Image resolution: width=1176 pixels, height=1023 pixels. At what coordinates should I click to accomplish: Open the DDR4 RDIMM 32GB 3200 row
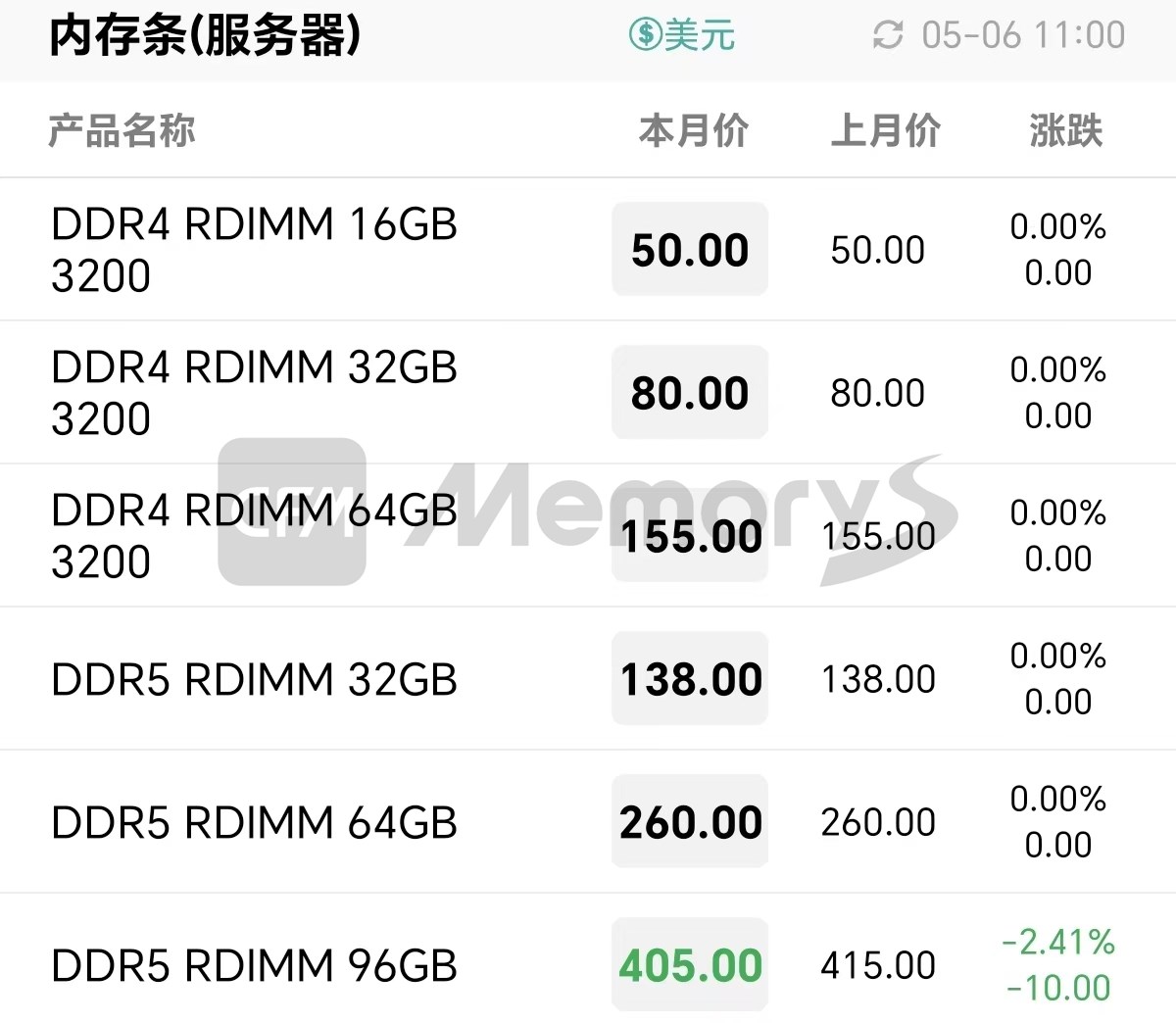[x=255, y=392]
